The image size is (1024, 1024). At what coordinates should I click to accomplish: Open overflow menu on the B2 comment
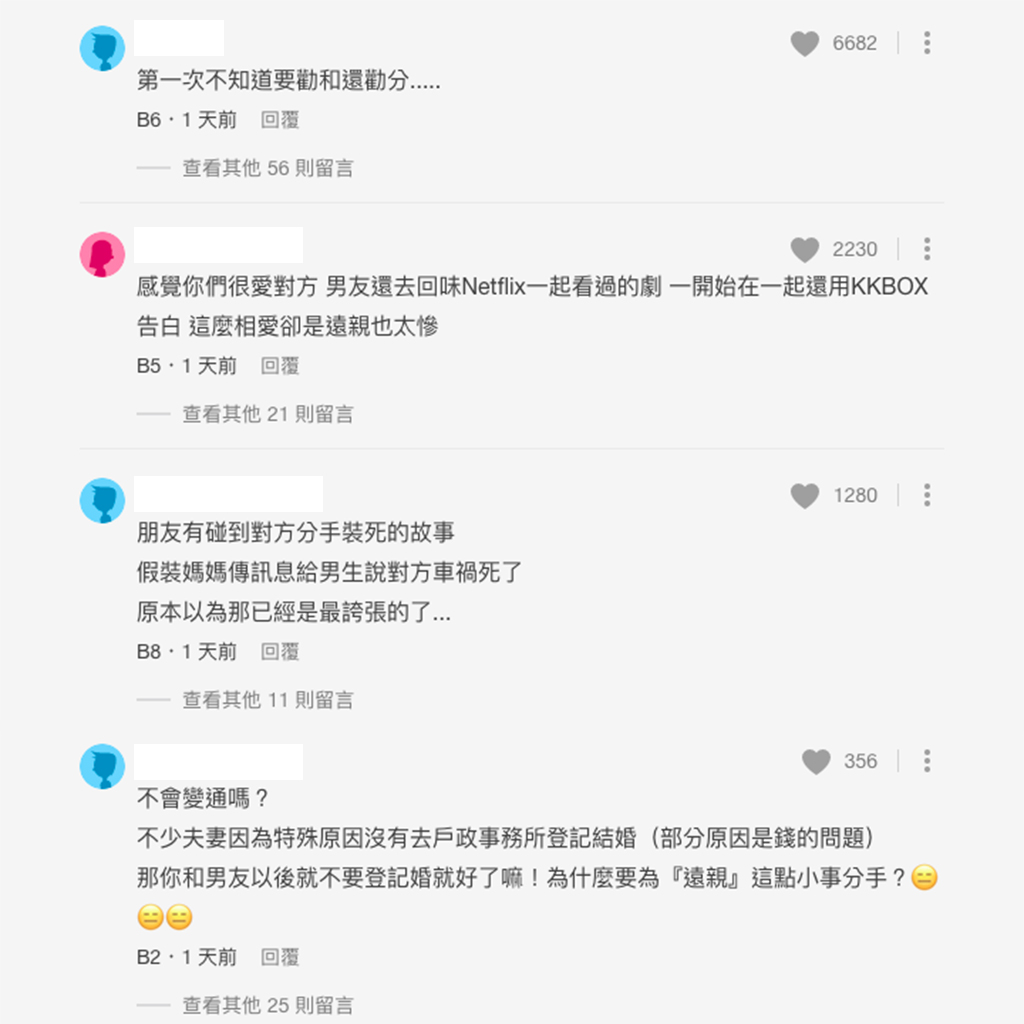pyautogui.click(x=927, y=762)
